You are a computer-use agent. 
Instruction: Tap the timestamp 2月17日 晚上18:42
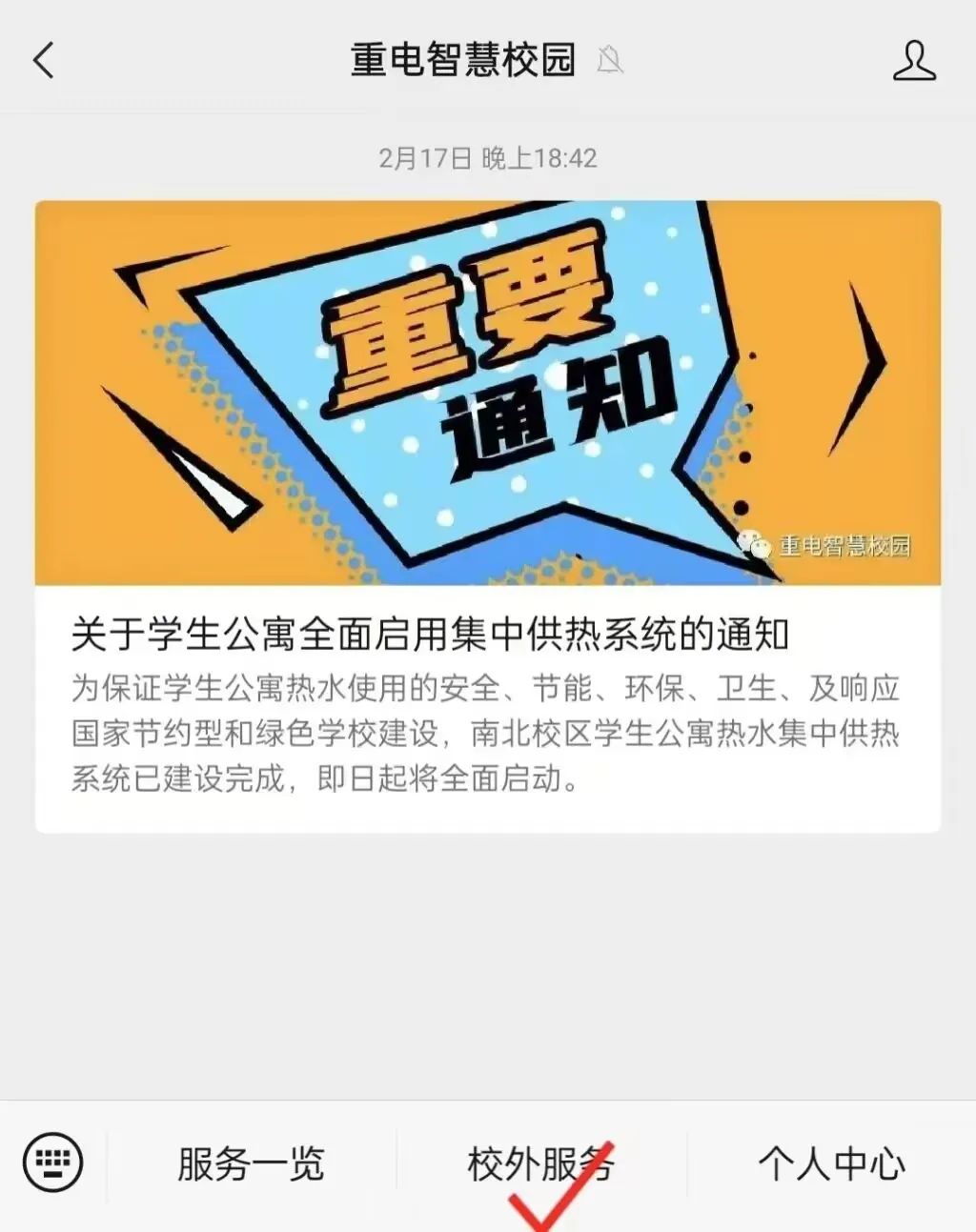tap(488, 159)
